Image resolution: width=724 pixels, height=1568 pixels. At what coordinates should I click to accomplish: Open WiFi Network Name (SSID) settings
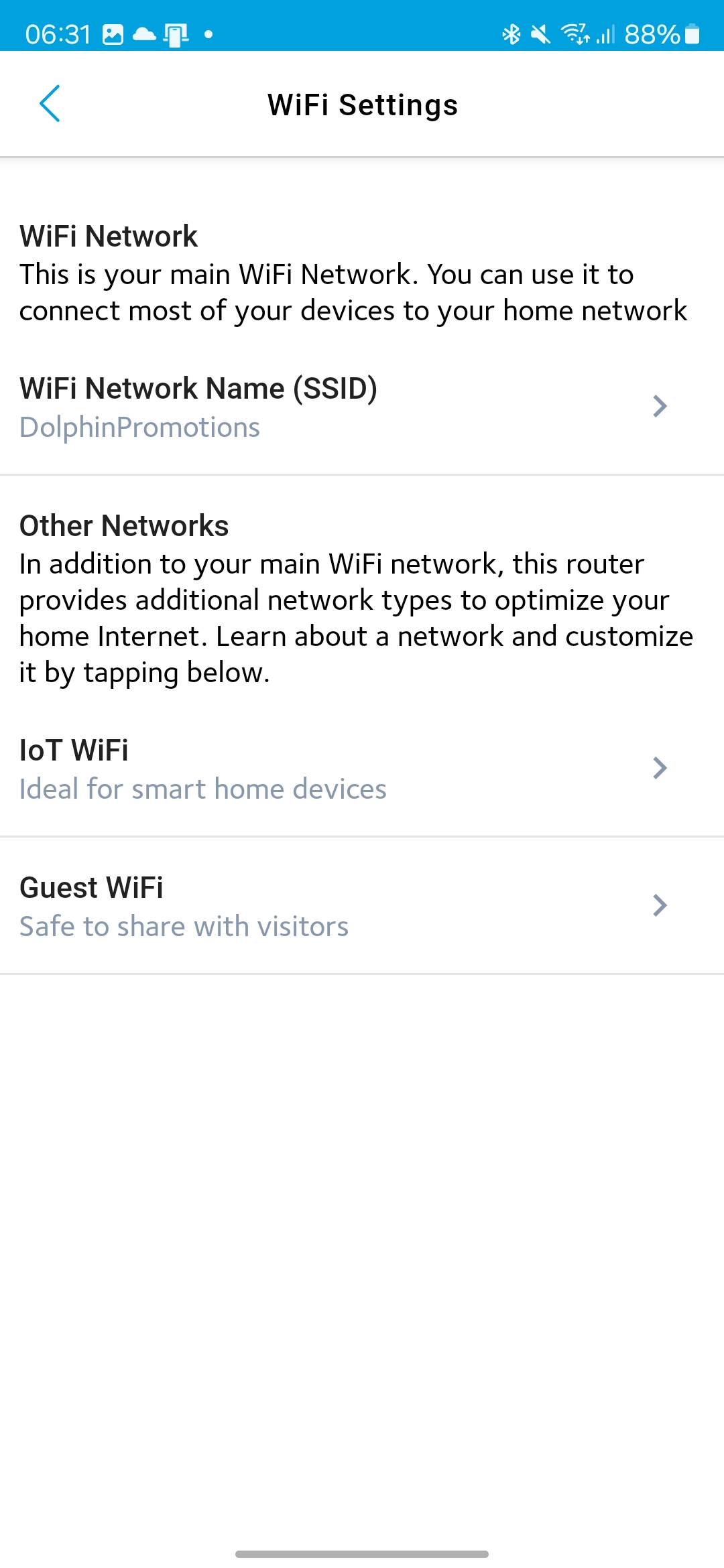tap(362, 407)
